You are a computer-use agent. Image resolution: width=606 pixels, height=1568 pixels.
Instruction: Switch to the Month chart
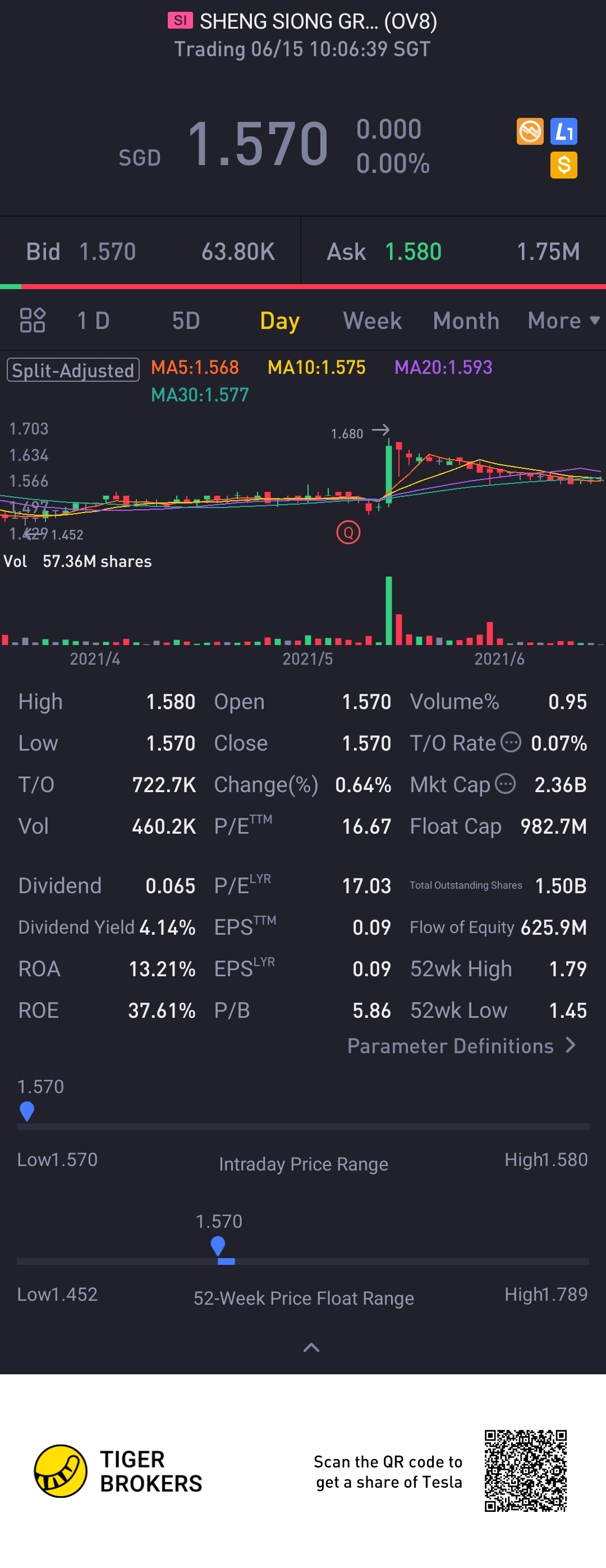pos(466,321)
